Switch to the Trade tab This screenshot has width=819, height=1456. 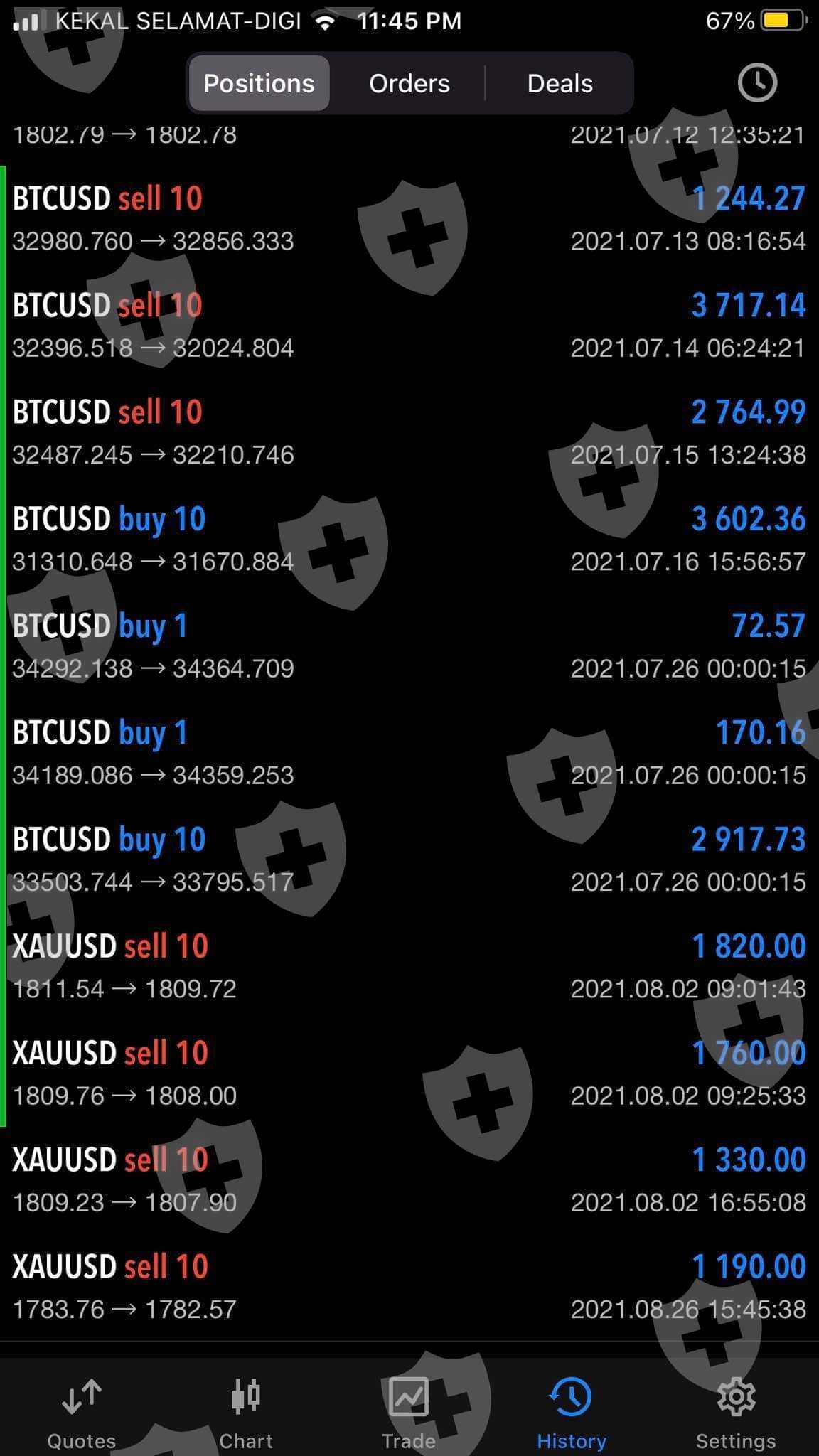(409, 1414)
